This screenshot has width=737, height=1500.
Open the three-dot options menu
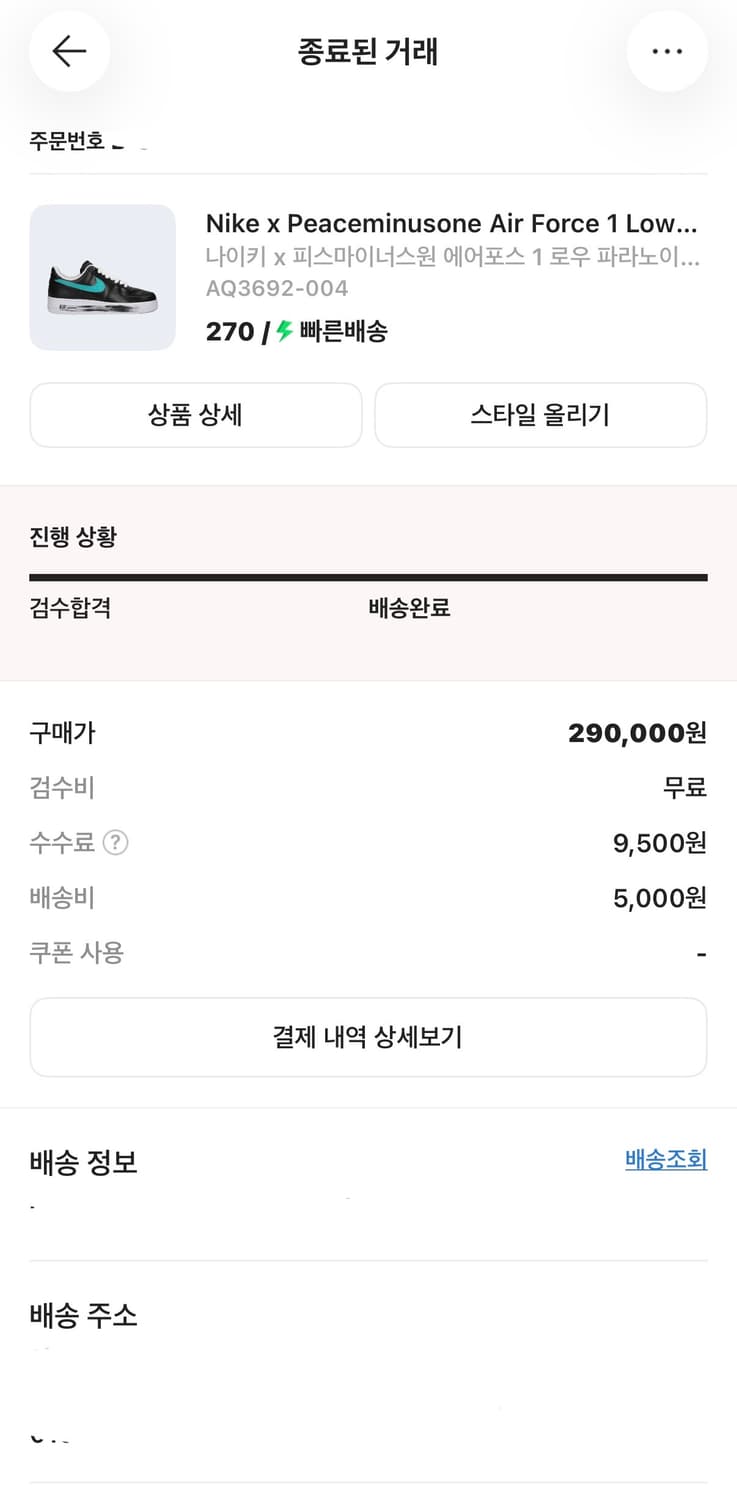tap(667, 51)
